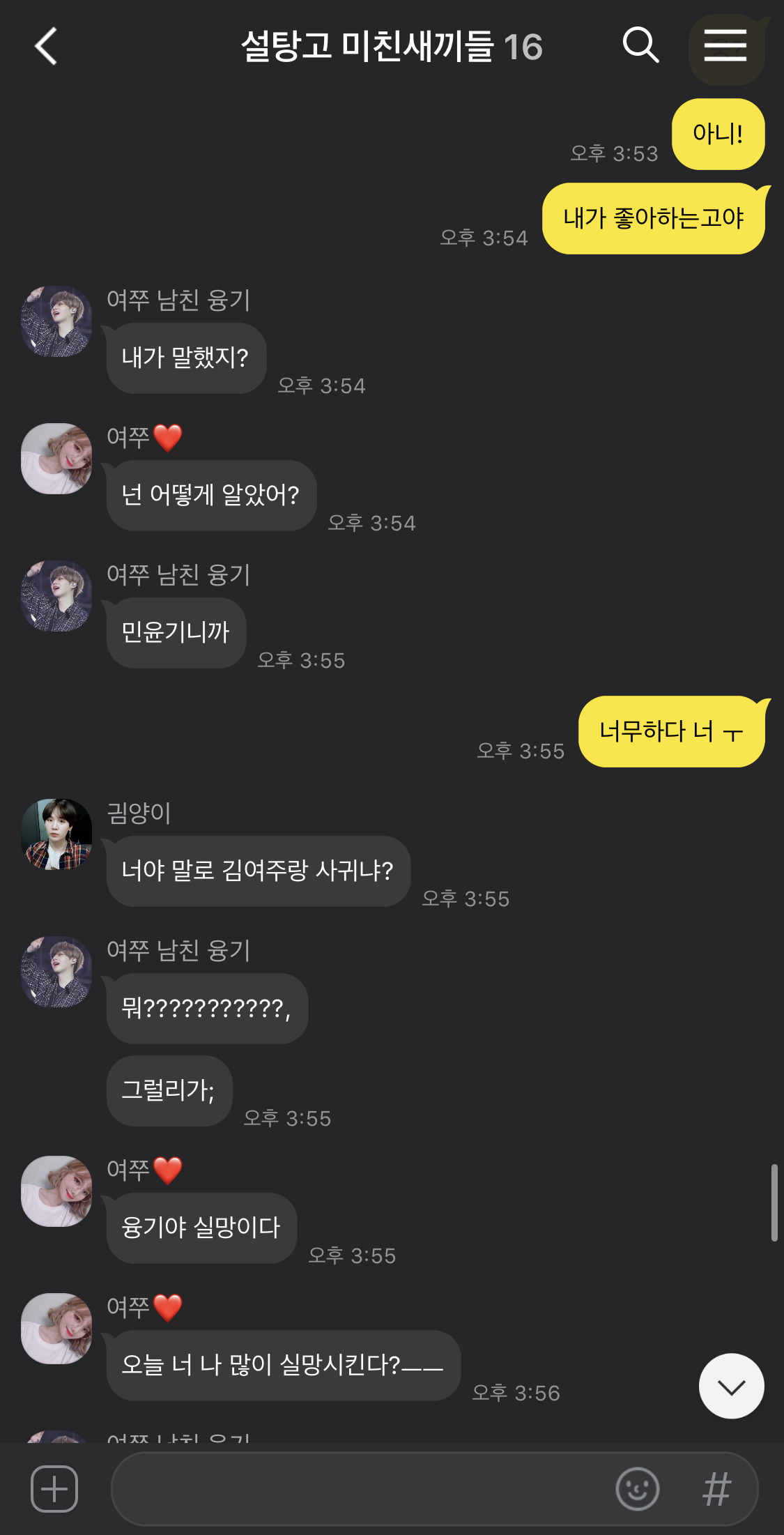Open the plus attachment menu
This screenshot has width=784, height=1535.
pyautogui.click(x=54, y=1489)
